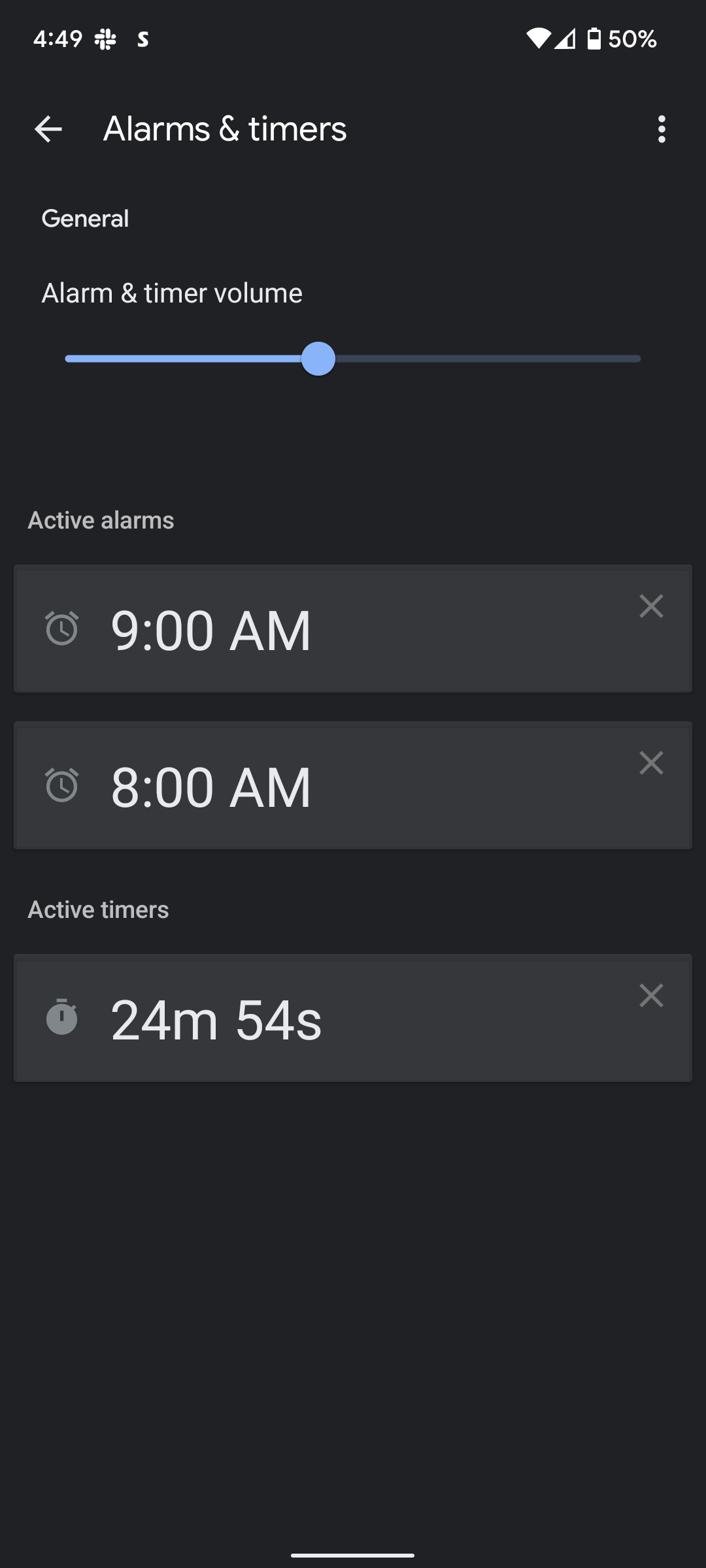Tap the General section header
Image resolution: width=706 pixels, height=1568 pixels.
85,218
